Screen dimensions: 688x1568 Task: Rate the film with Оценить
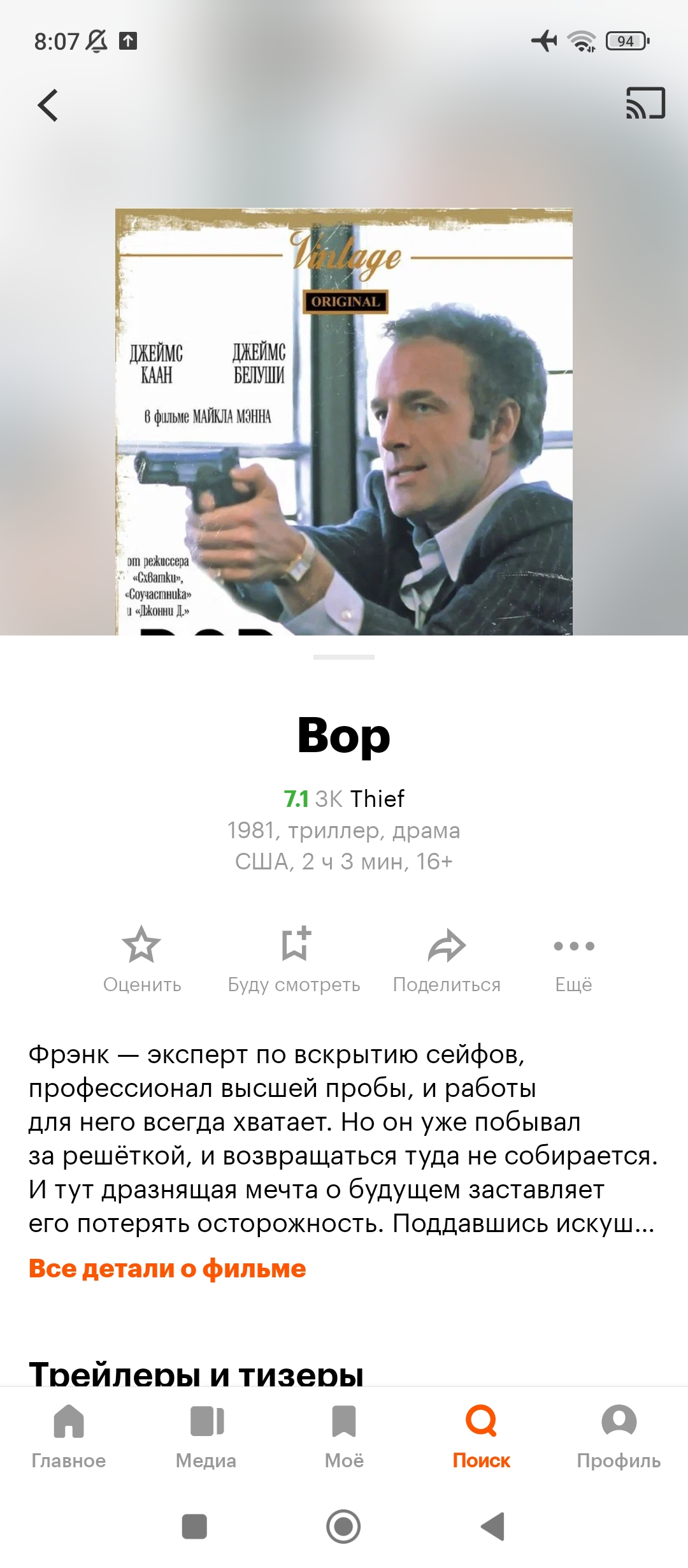(x=141, y=957)
